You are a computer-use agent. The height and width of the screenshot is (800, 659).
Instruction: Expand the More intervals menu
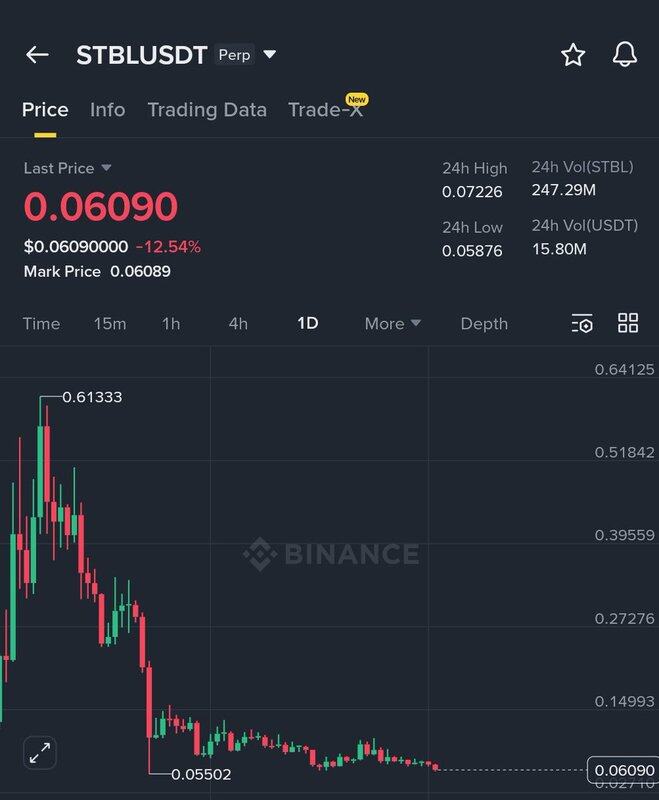tap(393, 323)
